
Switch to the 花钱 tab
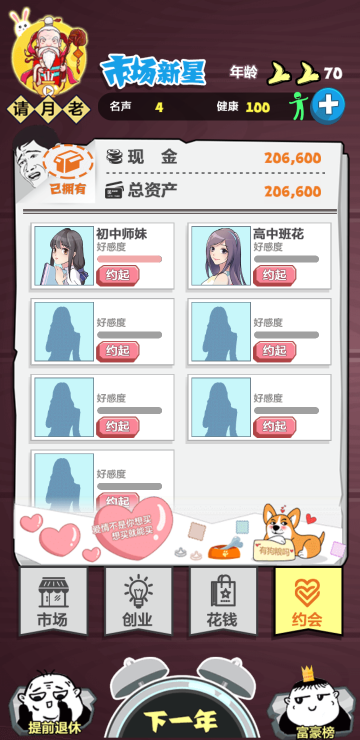pyautogui.click(x=223, y=601)
